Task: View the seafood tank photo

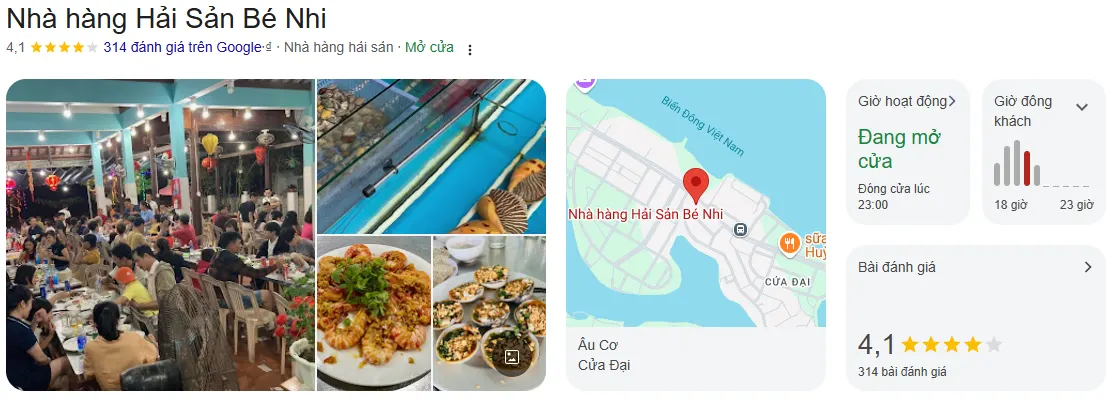Action: pyautogui.click(x=431, y=156)
